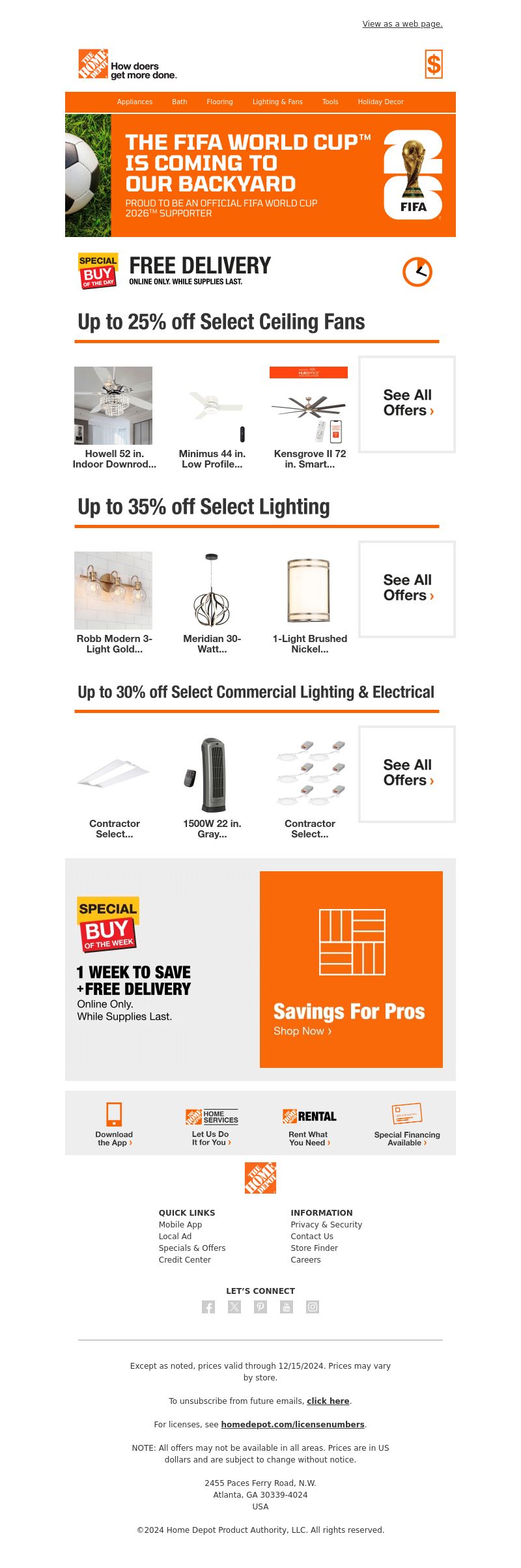521x1568 pixels.
Task: Open the View as a web page link
Action: tap(402, 24)
